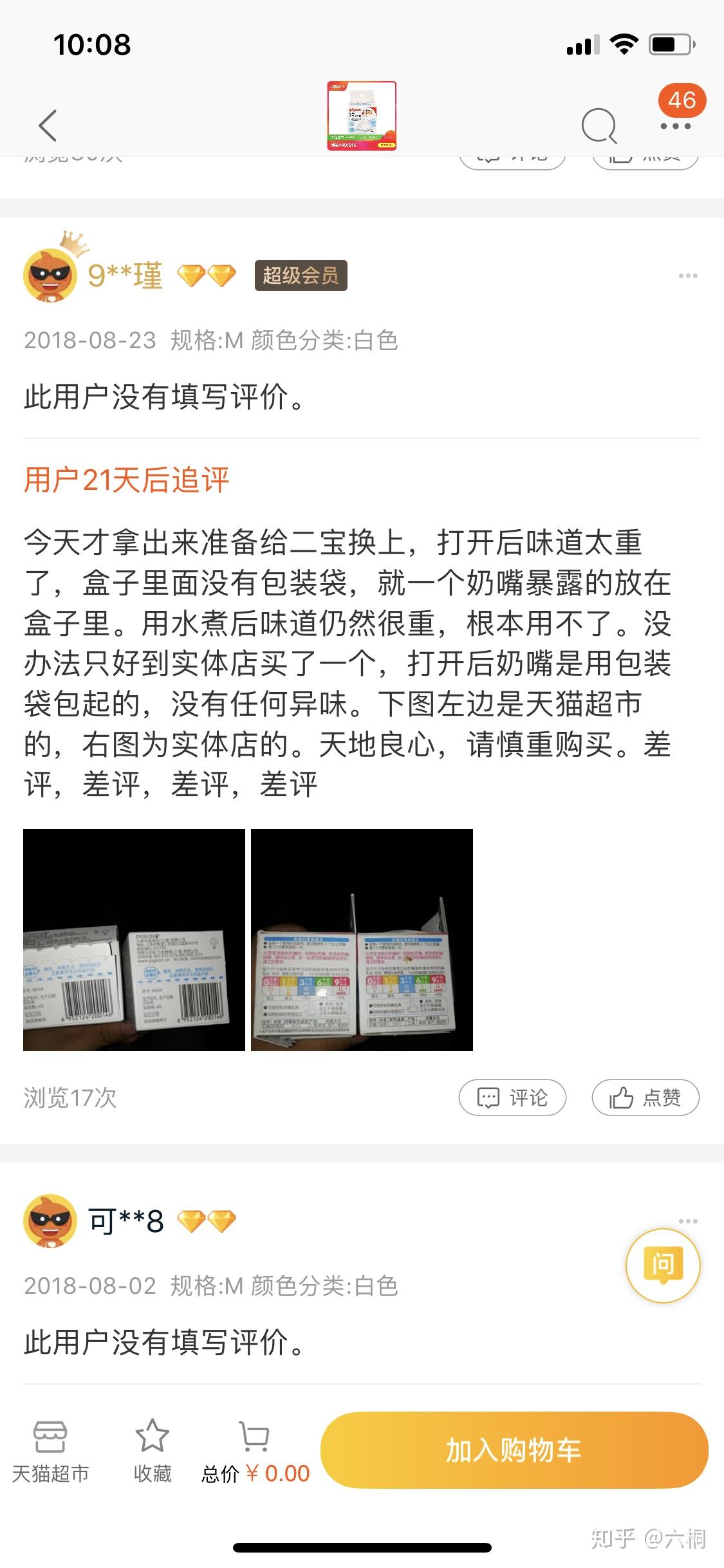724x1568 pixels.
Task: View the right review photo with the box backs
Action: tap(362, 940)
